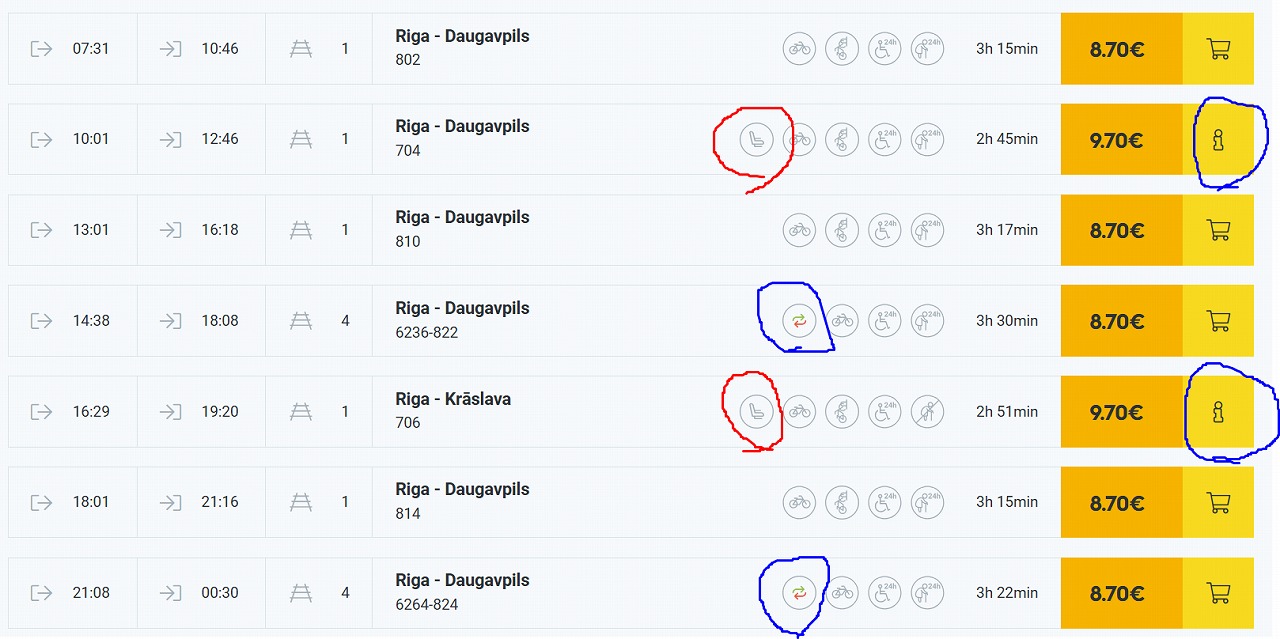Add the 14:38 train 6236-822 to cart
This screenshot has height=639, width=1280.
(1218, 321)
